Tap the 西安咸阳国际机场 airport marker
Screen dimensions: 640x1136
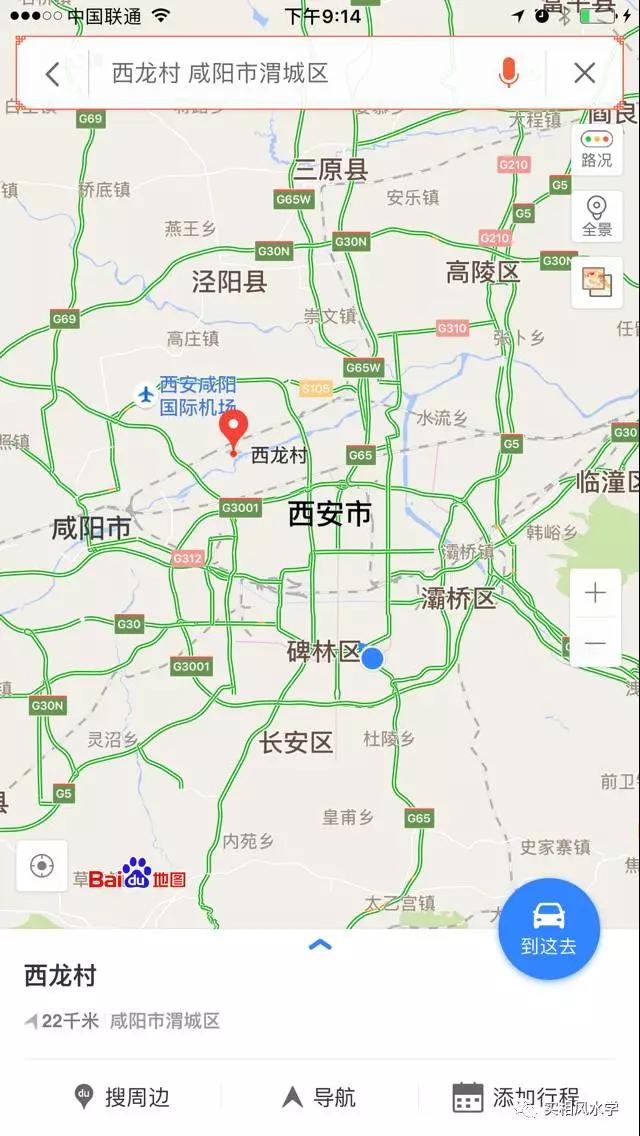click(x=147, y=395)
